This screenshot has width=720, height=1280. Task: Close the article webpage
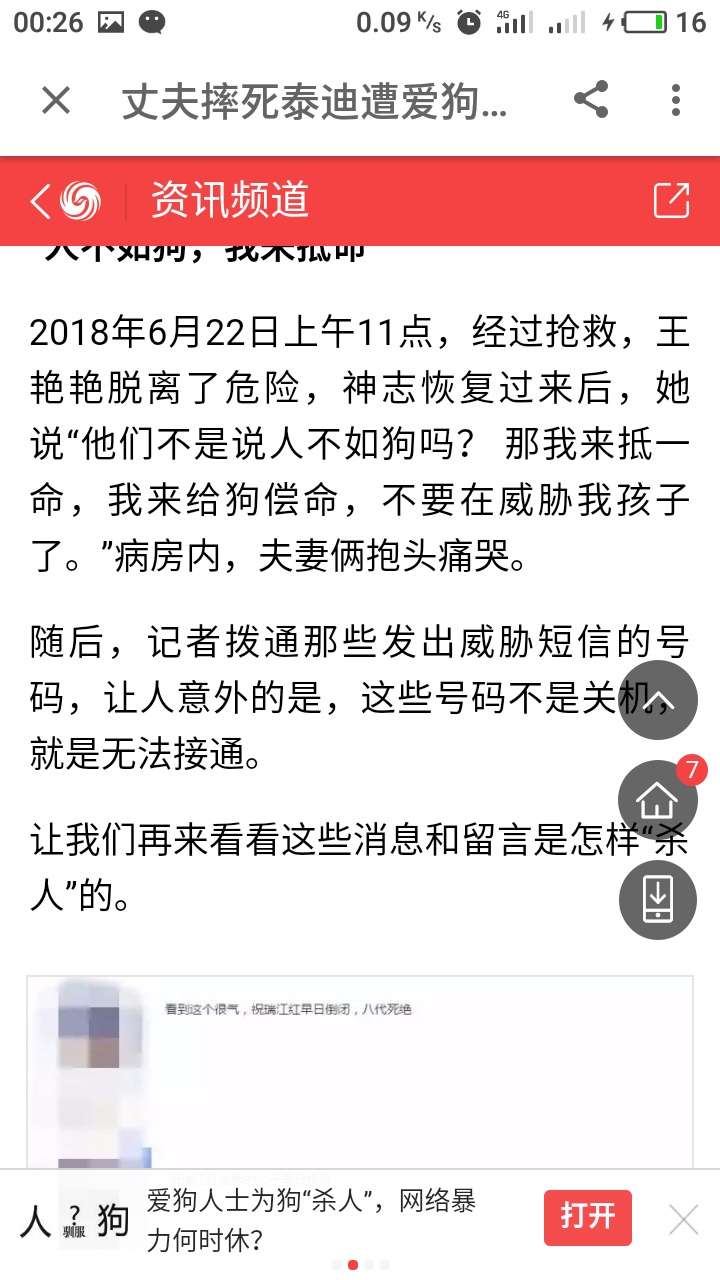pyautogui.click(x=56, y=100)
